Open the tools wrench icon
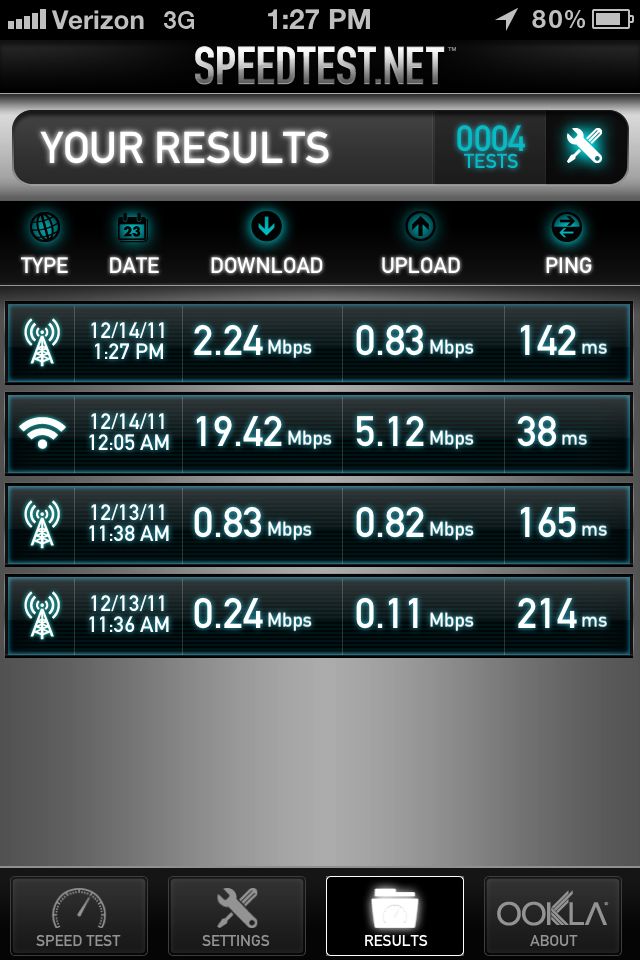 pyautogui.click(x=584, y=147)
